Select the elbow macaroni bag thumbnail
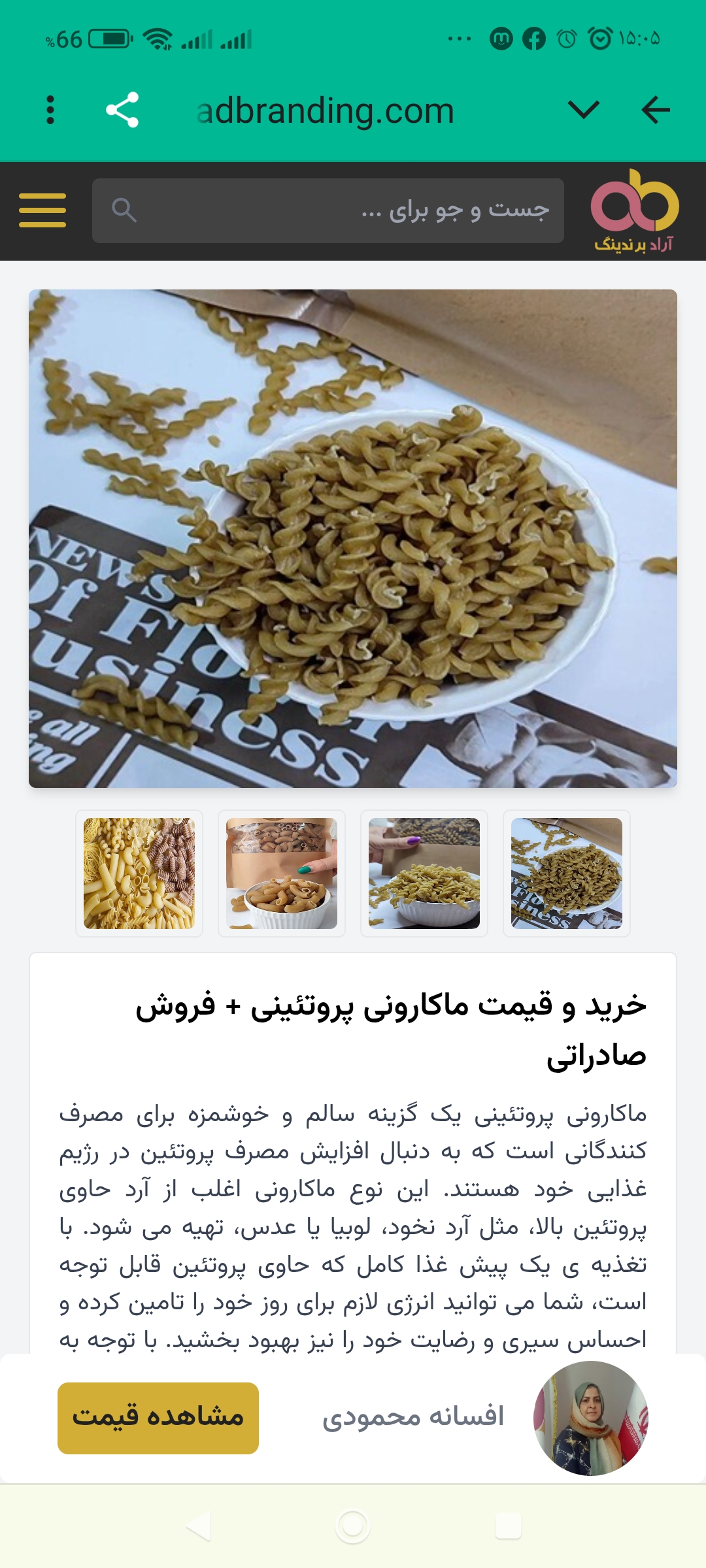This screenshot has width=706, height=1568. [x=282, y=874]
